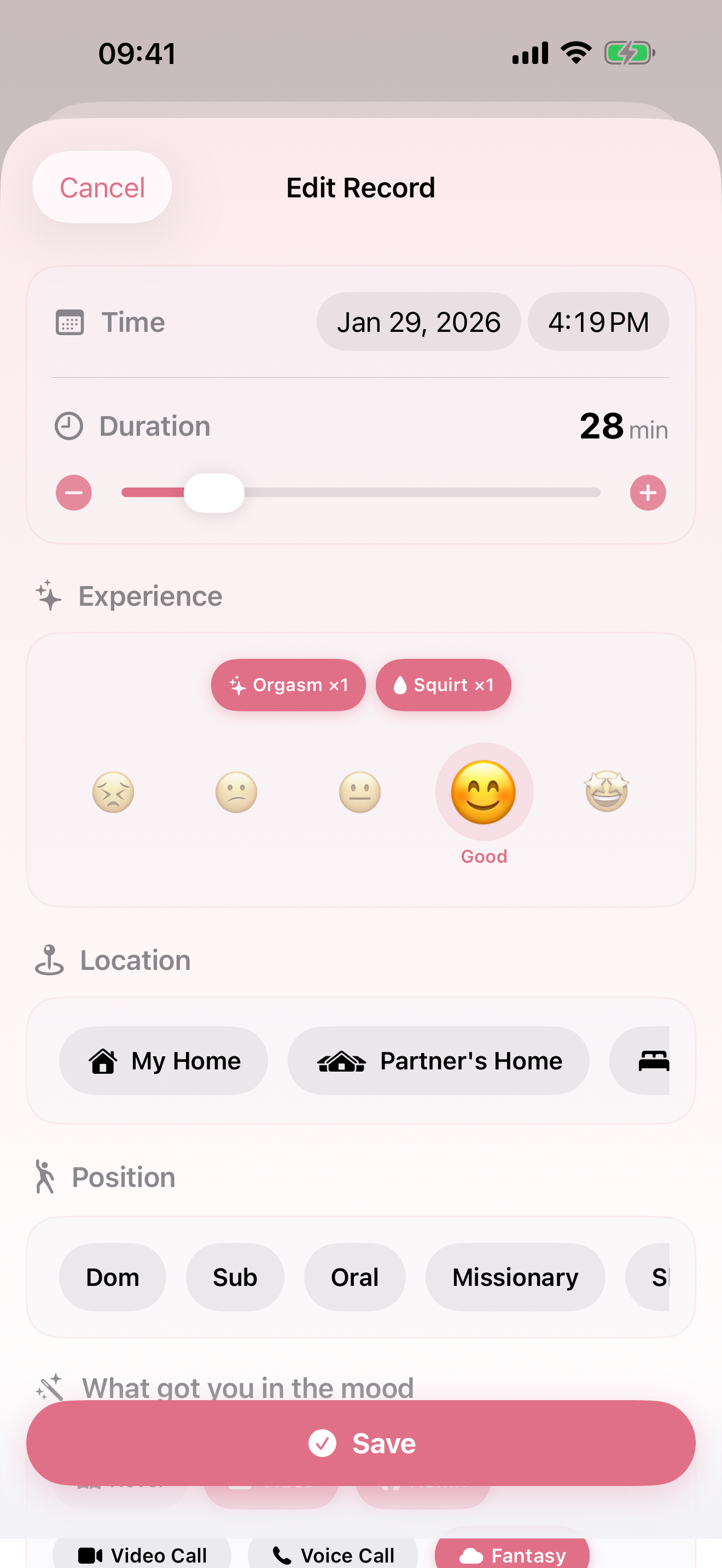Pick the star-eyes face rating
This screenshot has height=1568, width=722.
(607, 792)
